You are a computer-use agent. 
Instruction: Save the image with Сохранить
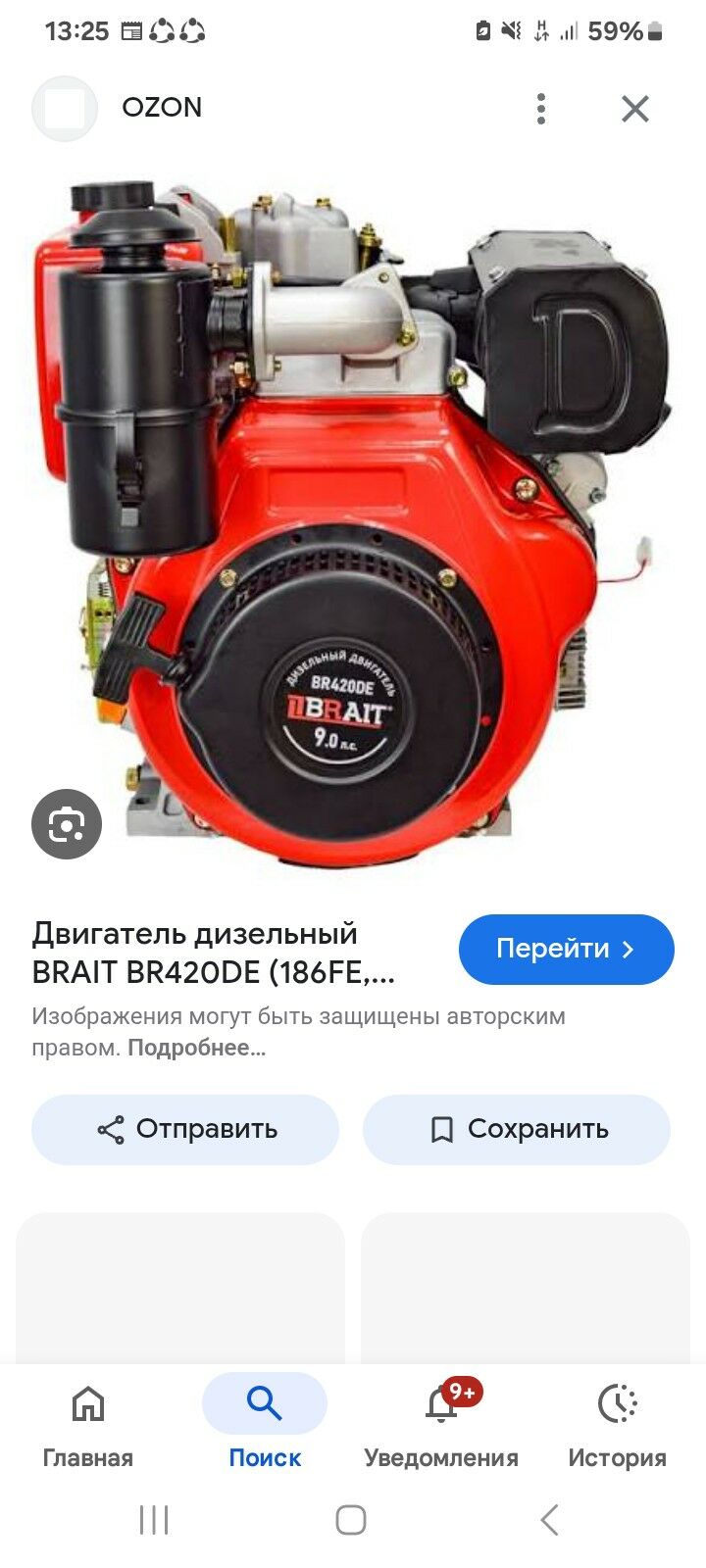517,1129
